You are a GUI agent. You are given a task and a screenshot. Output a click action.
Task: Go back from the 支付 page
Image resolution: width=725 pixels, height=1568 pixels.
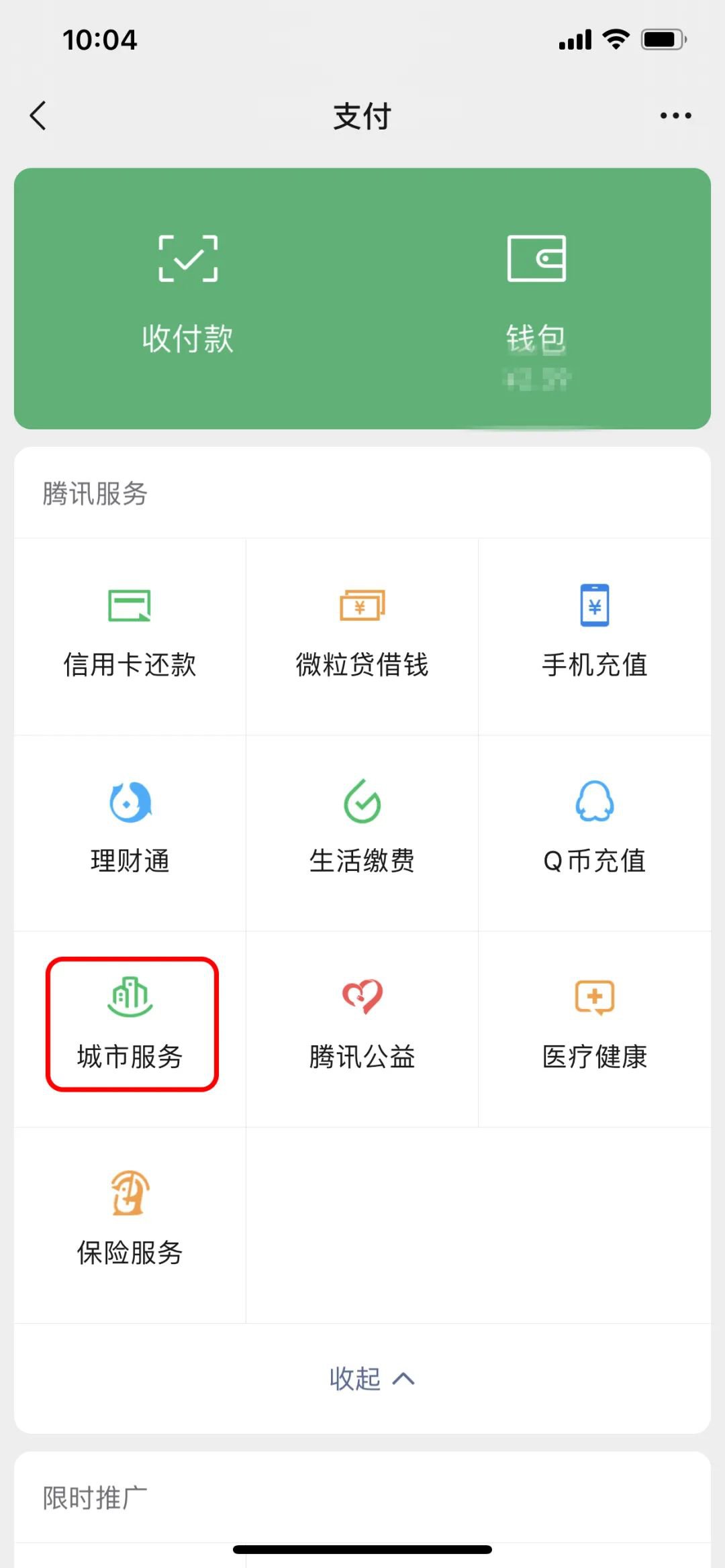coord(38,116)
